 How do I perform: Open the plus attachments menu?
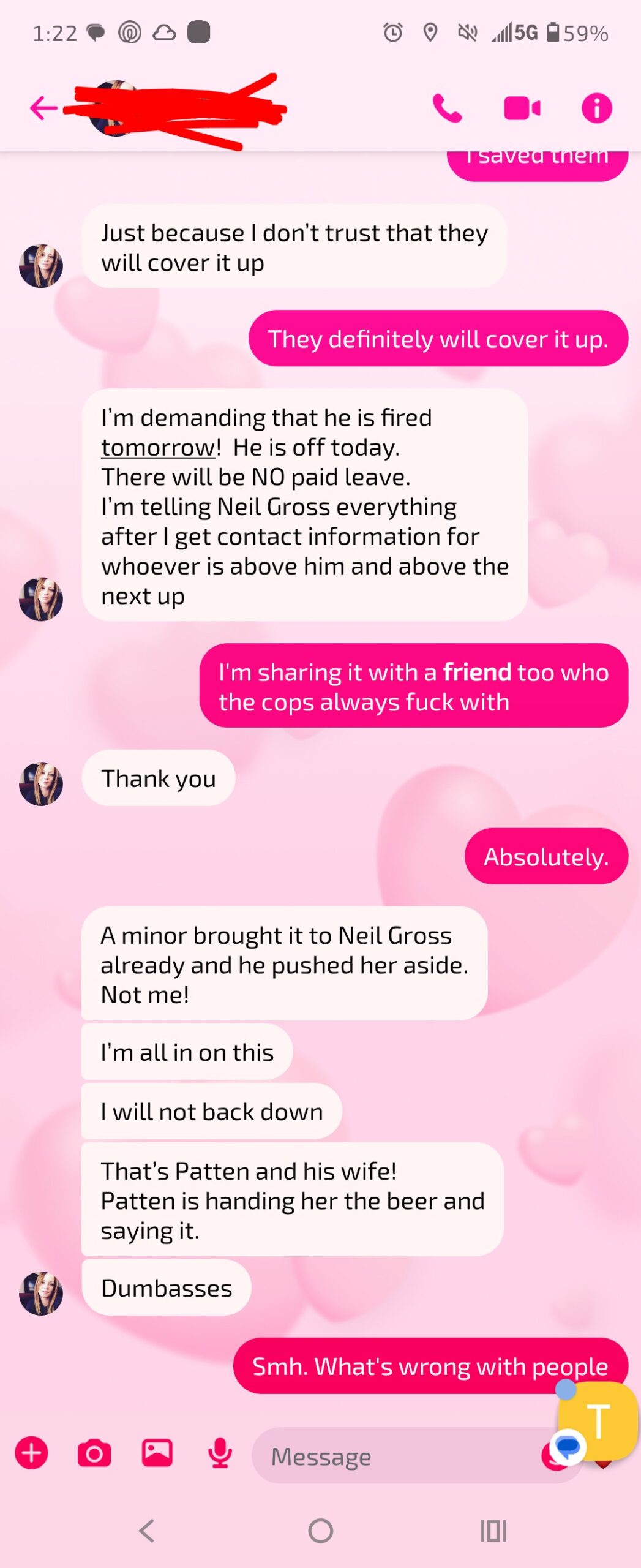31,1453
